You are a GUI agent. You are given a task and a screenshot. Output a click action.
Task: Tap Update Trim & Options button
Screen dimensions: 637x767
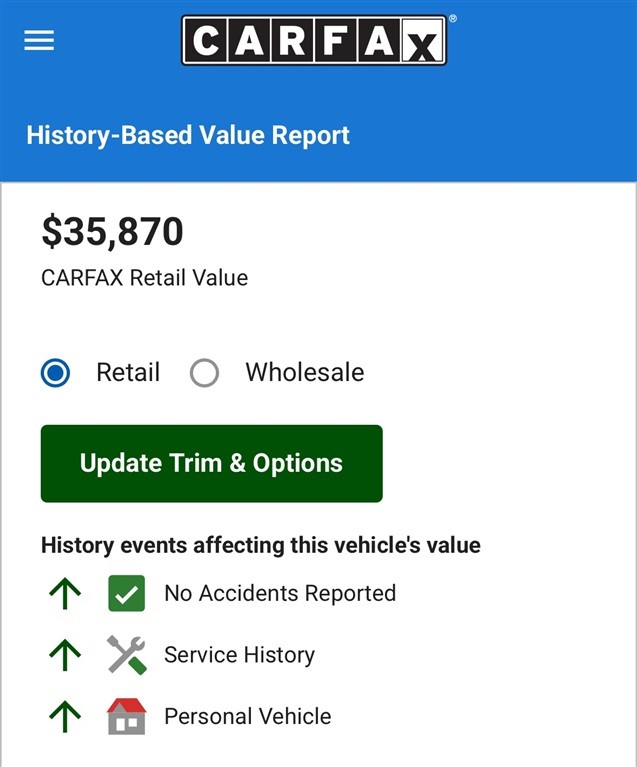[211, 463]
